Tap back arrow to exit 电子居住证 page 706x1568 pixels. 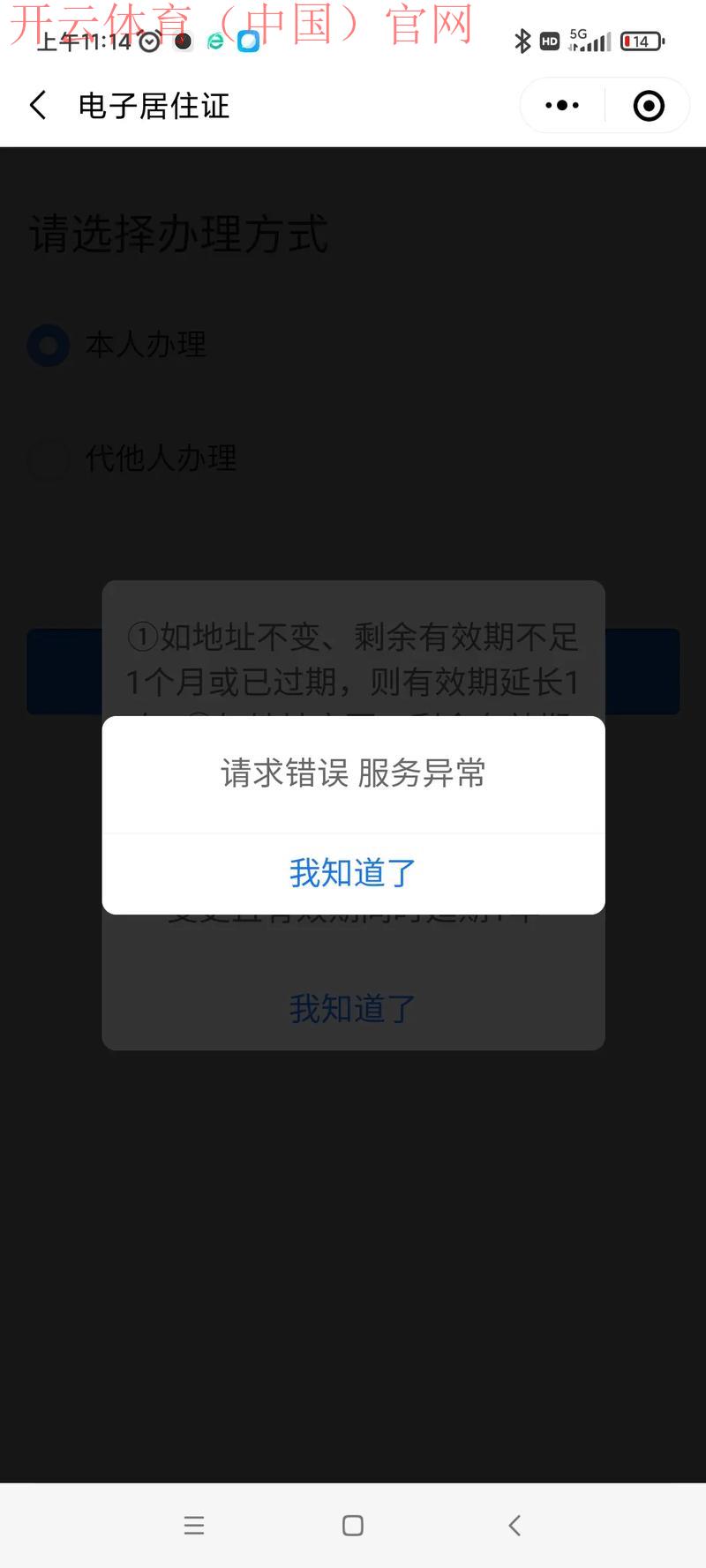click(37, 105)
